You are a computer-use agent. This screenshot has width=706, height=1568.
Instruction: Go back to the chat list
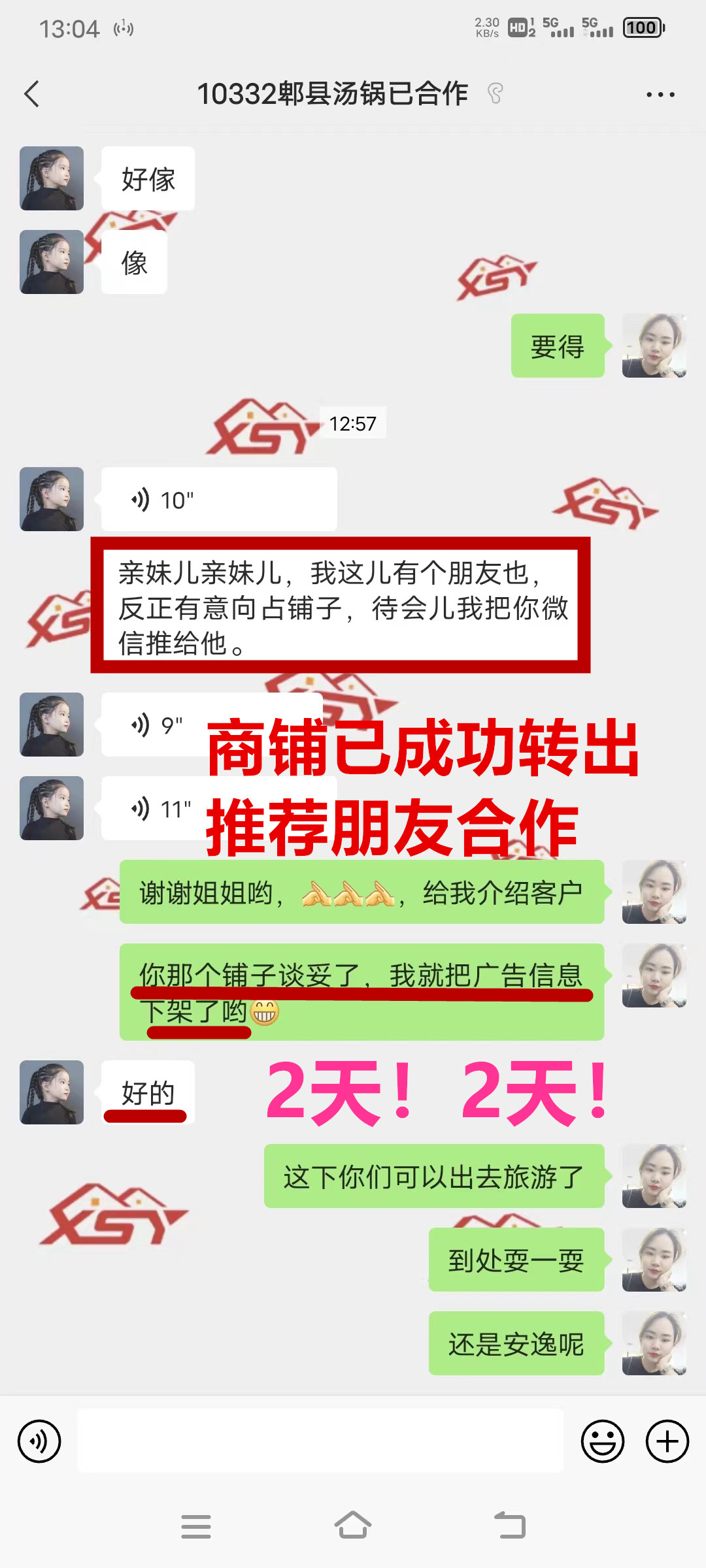coord(31,94)
